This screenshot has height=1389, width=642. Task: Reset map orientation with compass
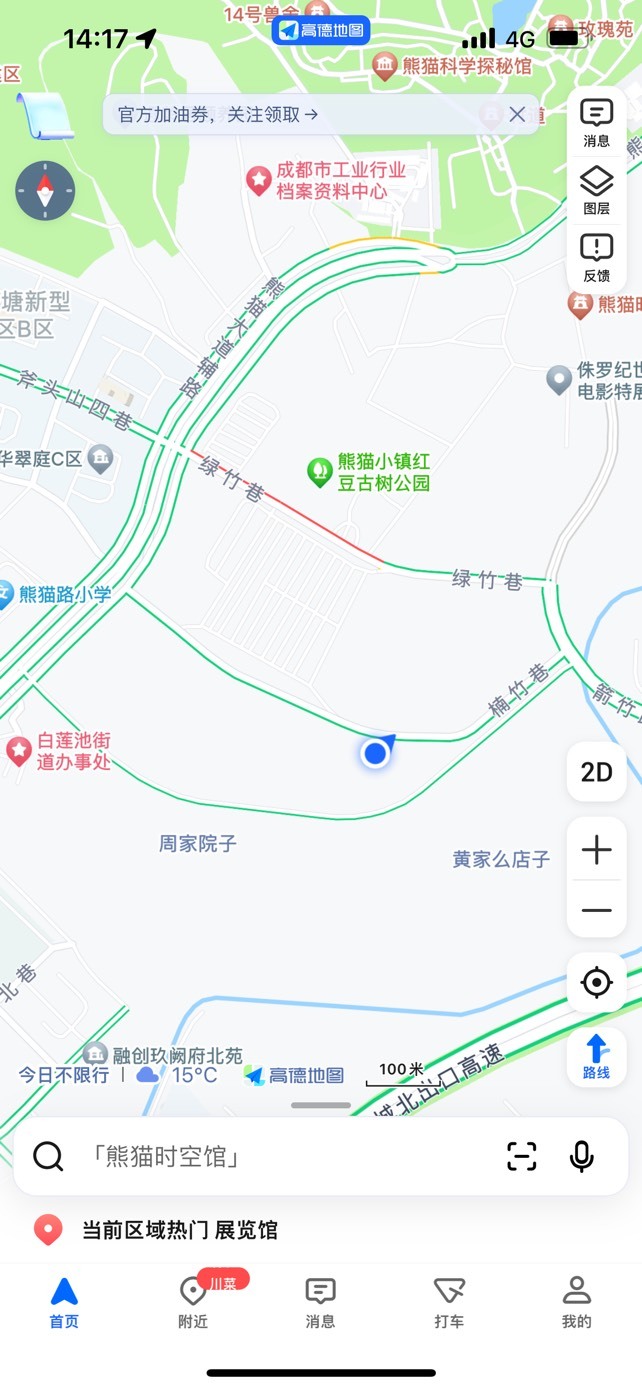point(45,190)
